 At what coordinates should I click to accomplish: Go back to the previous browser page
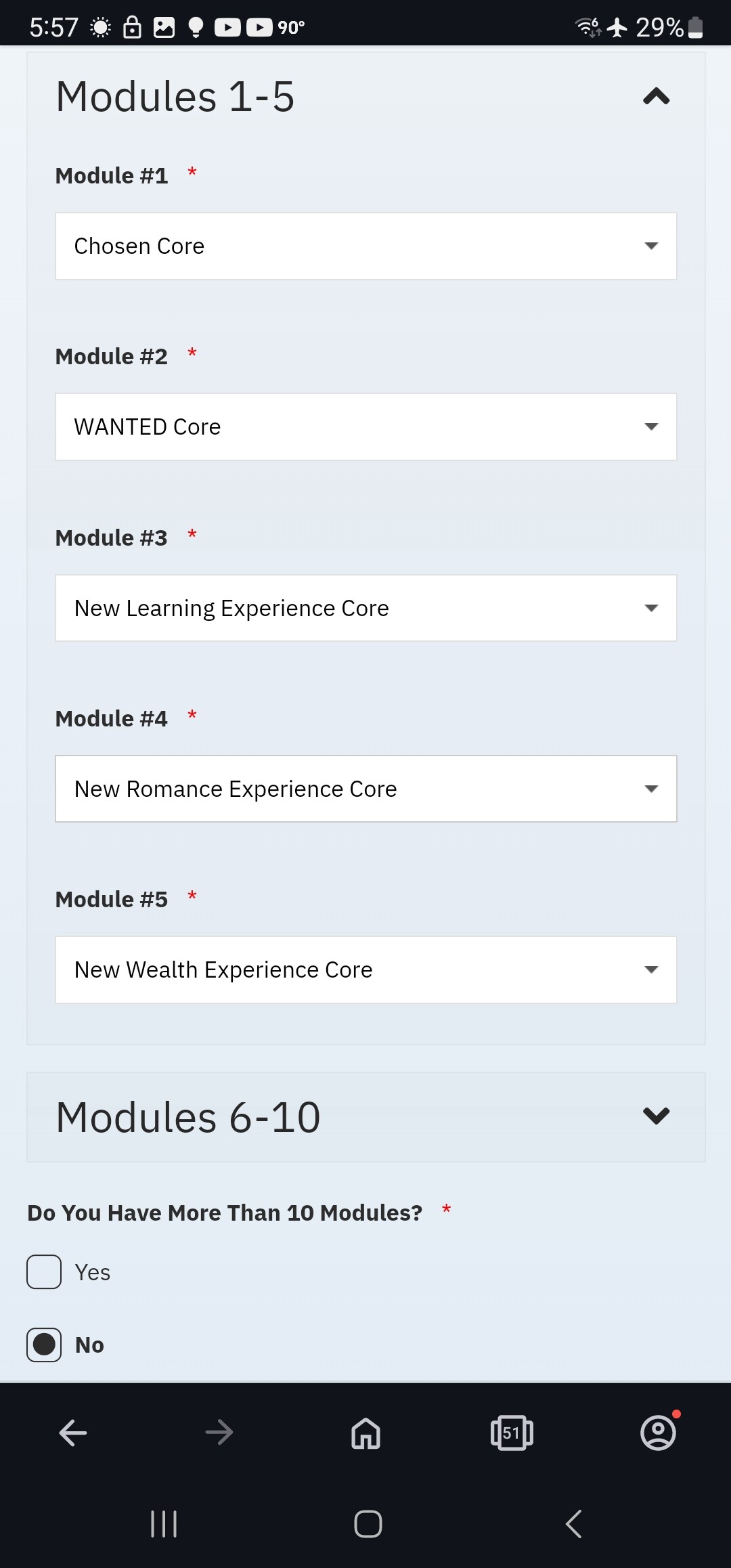click(73, 1433)
